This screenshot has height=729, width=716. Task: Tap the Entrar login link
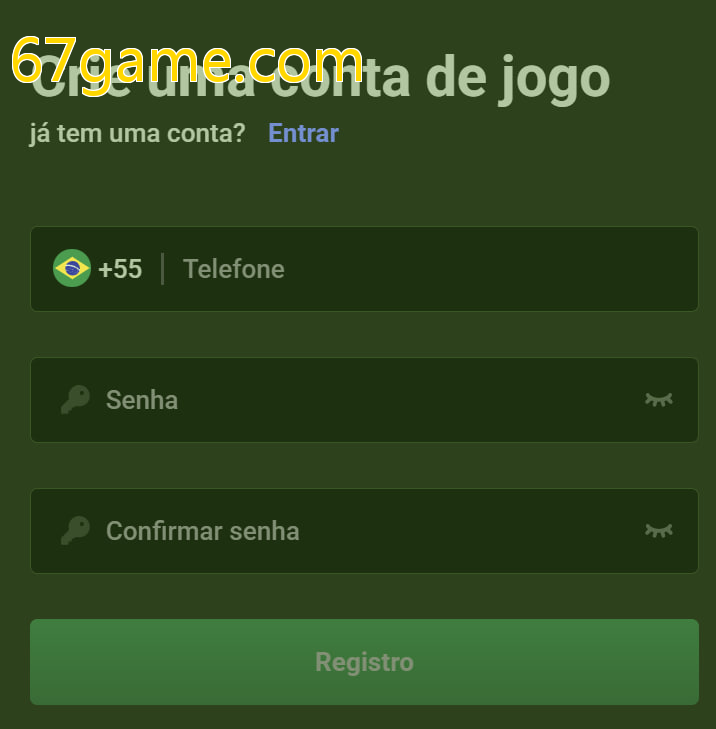click(x=303, y=133)
